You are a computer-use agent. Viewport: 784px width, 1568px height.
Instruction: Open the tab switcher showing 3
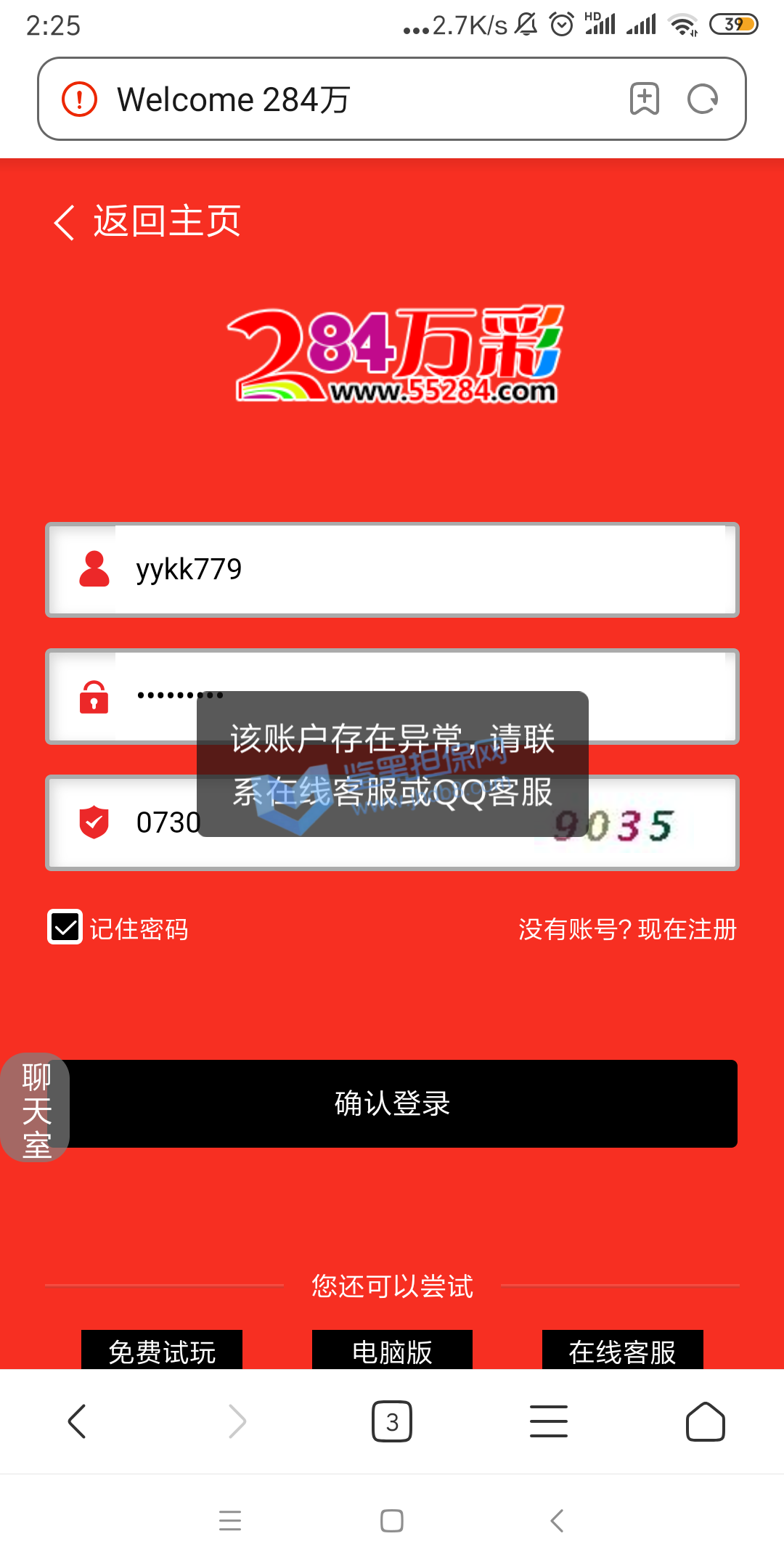pos(392,1421)
